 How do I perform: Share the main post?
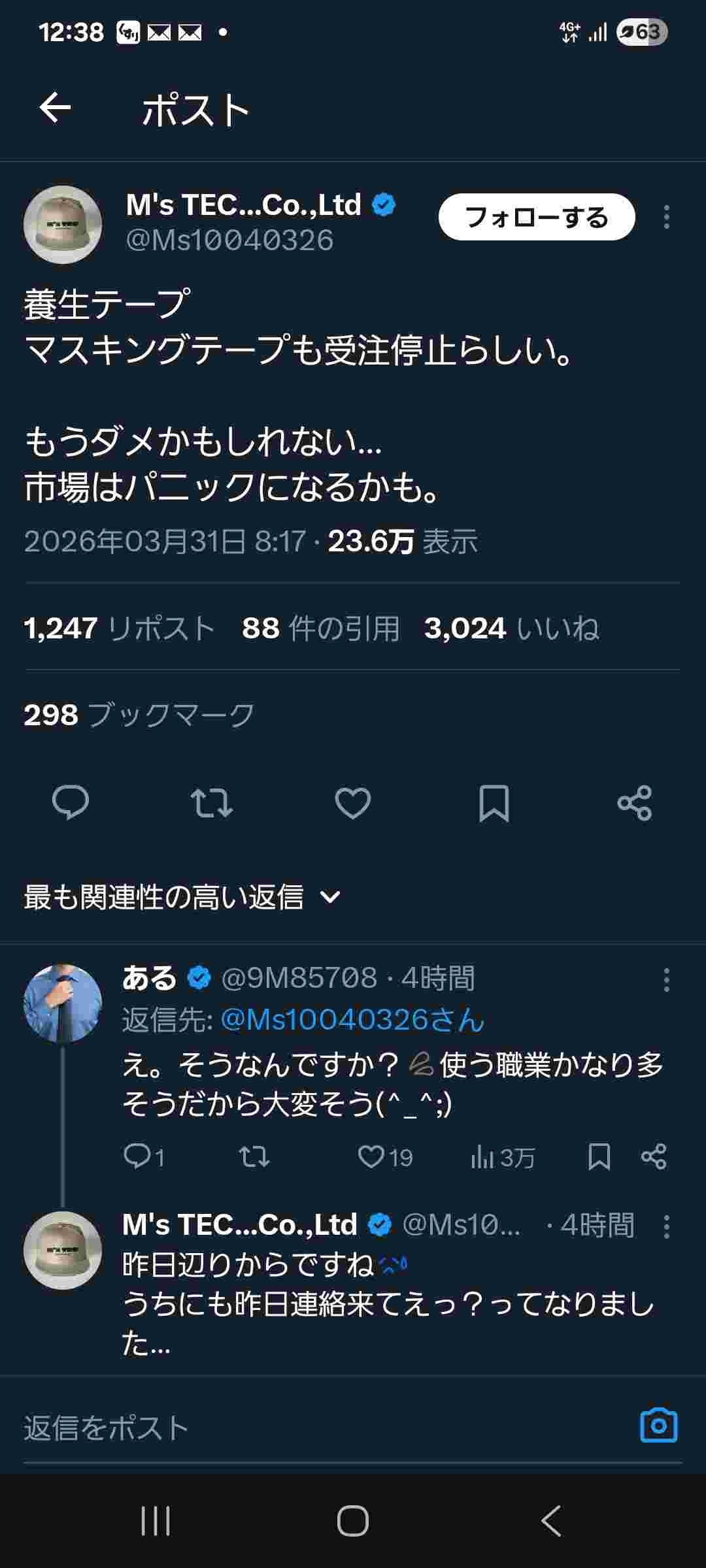(635, 802)
